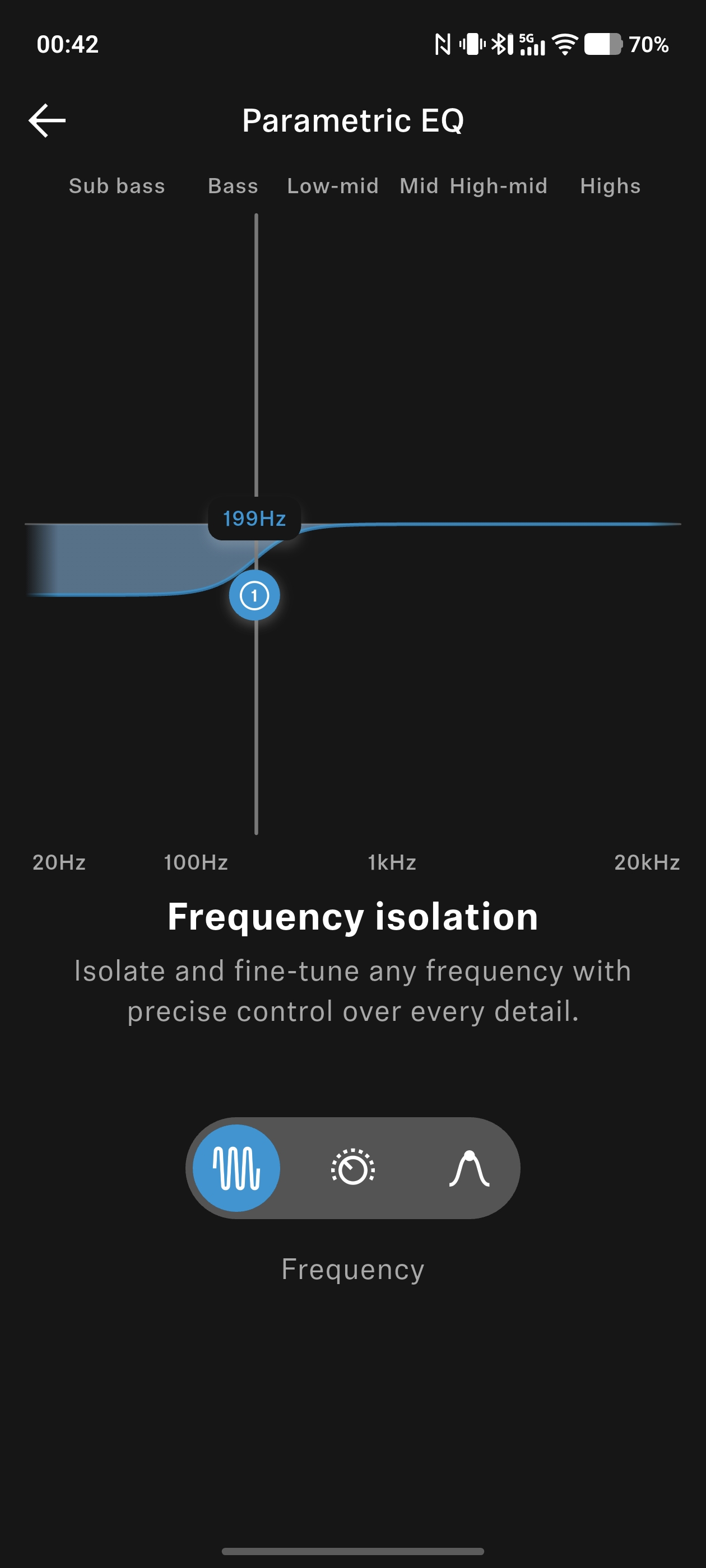Image resolution: width=706 pixels, height=1568 pixels.
Task: Select the Frequency waveform mode
Action: point(236,1168)
